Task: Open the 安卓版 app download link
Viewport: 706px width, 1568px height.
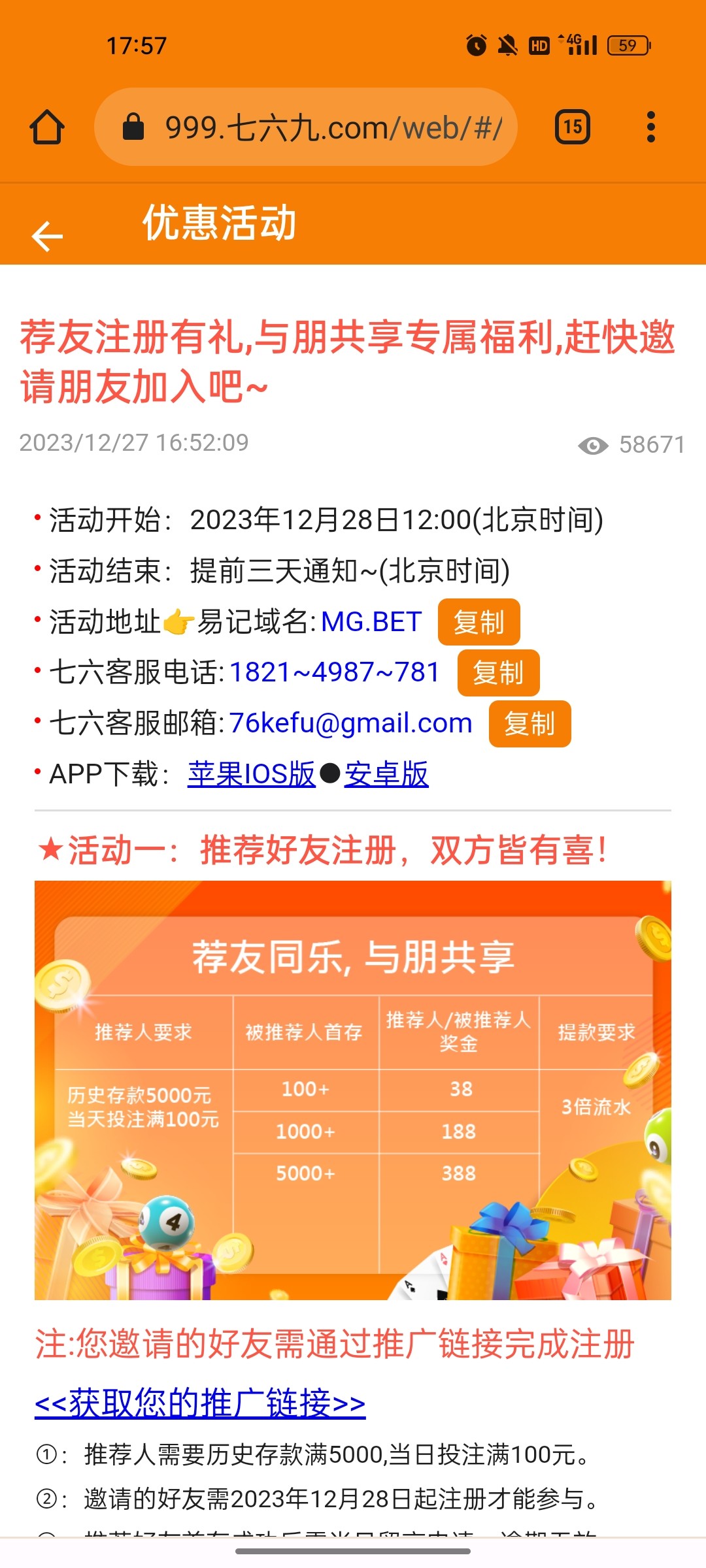Action: pyautogui.click(x=386, y=774)
